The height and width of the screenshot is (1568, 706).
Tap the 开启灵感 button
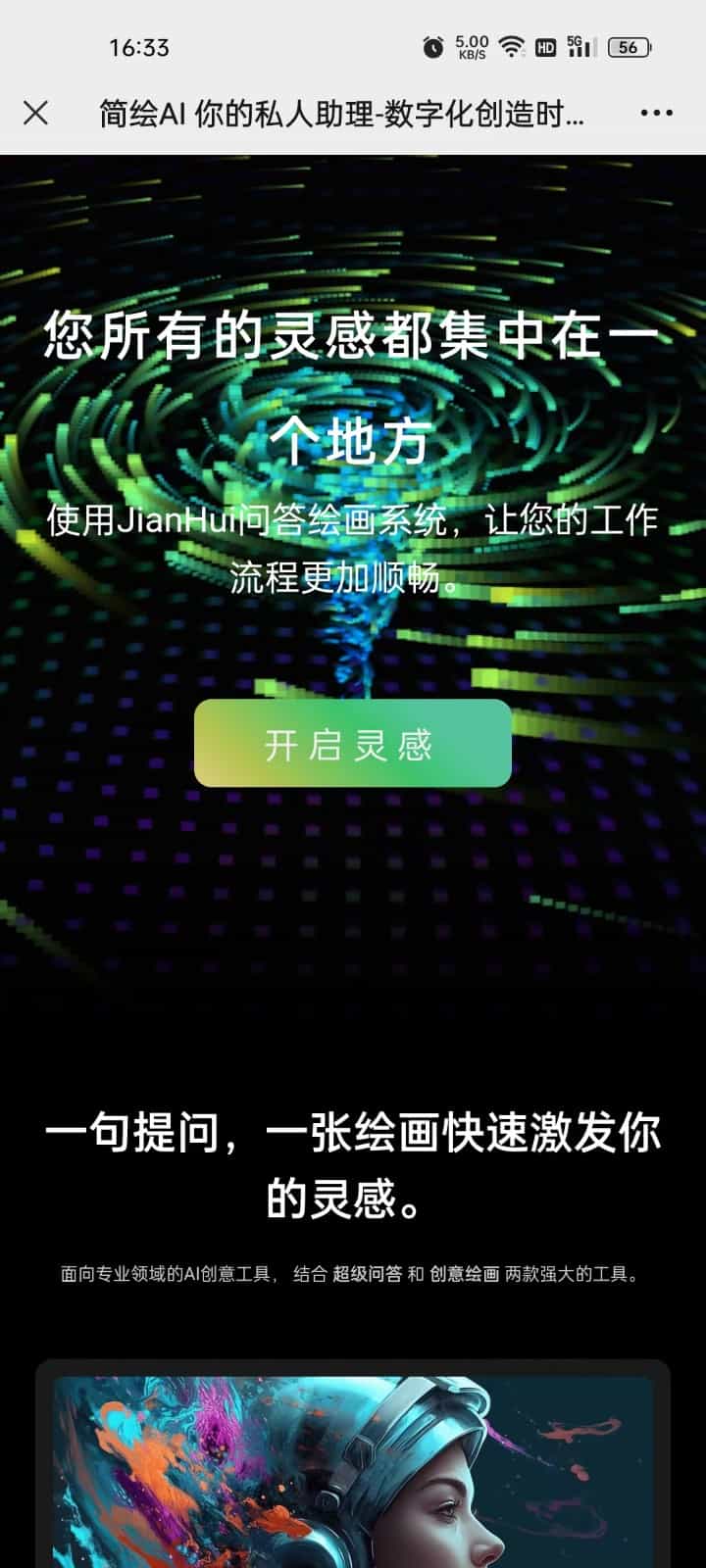coord(353,744)
